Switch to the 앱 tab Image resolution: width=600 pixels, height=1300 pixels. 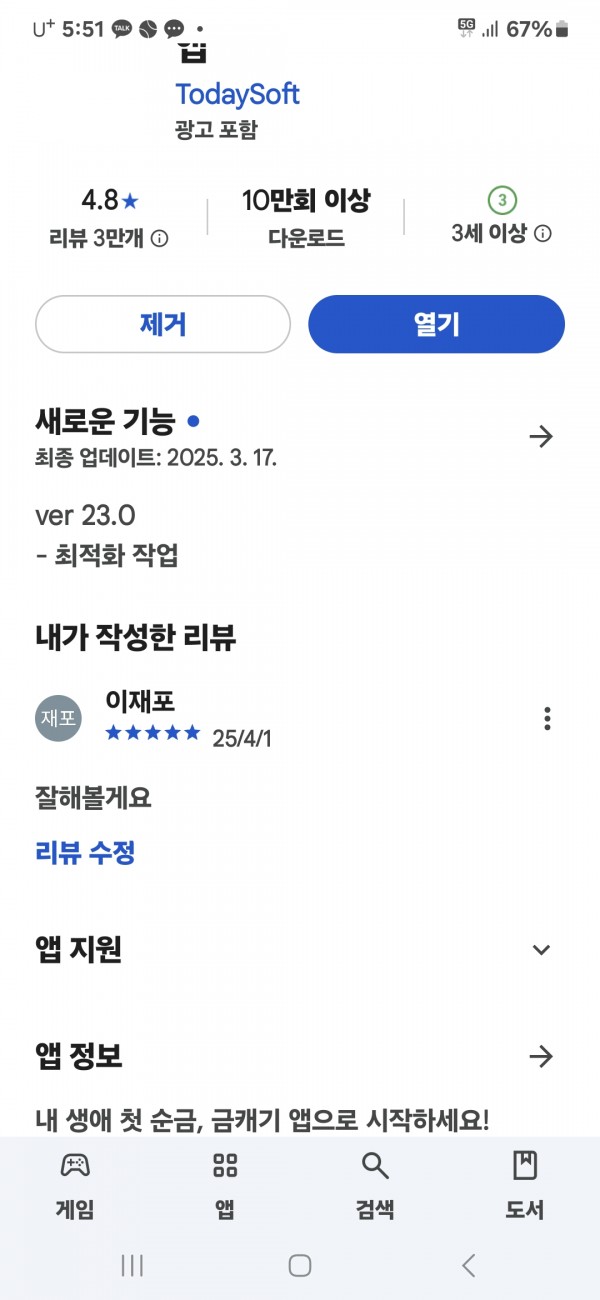tap(225, 1185)
